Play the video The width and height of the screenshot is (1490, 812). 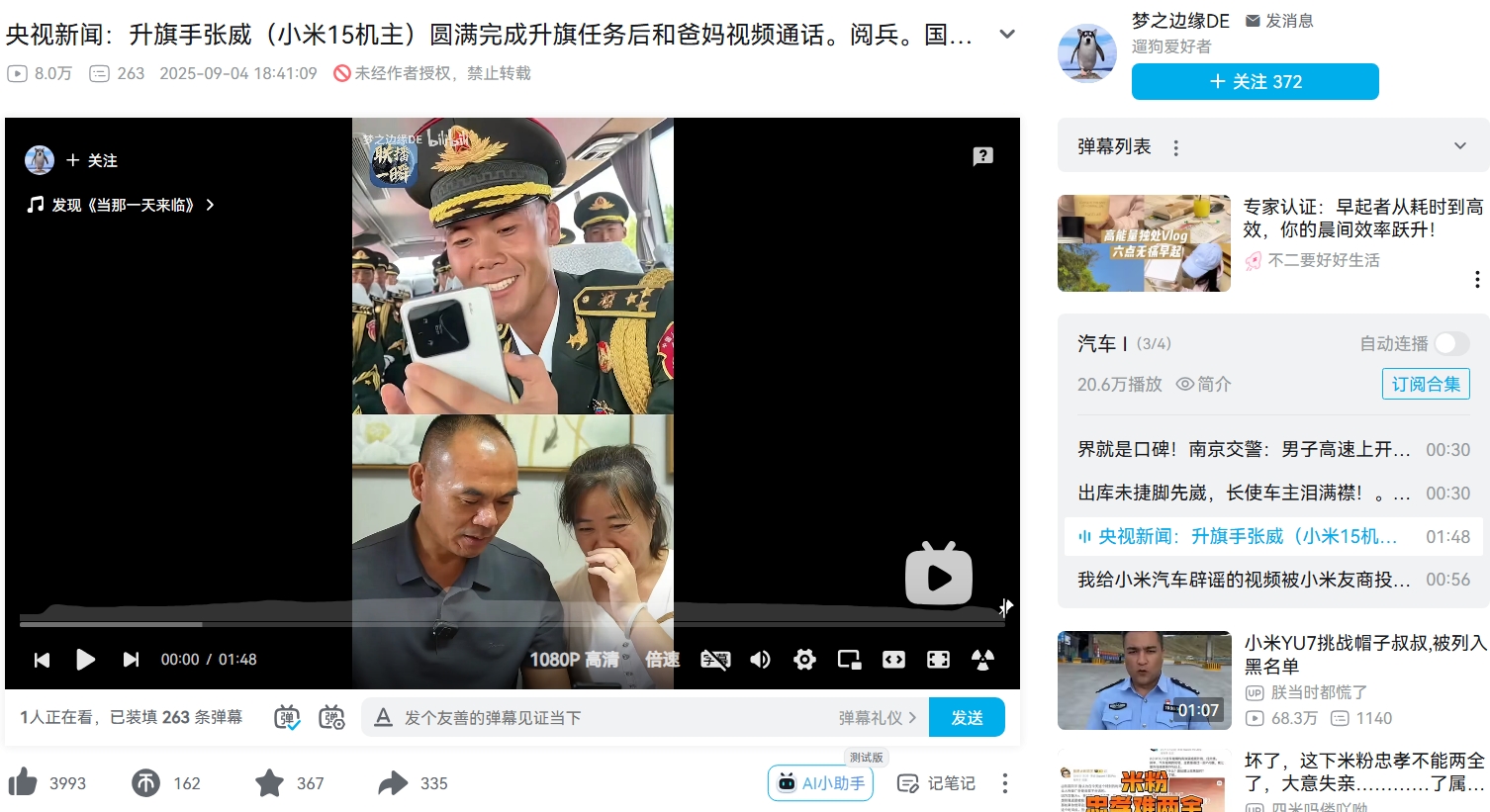[x=85, y=660]
